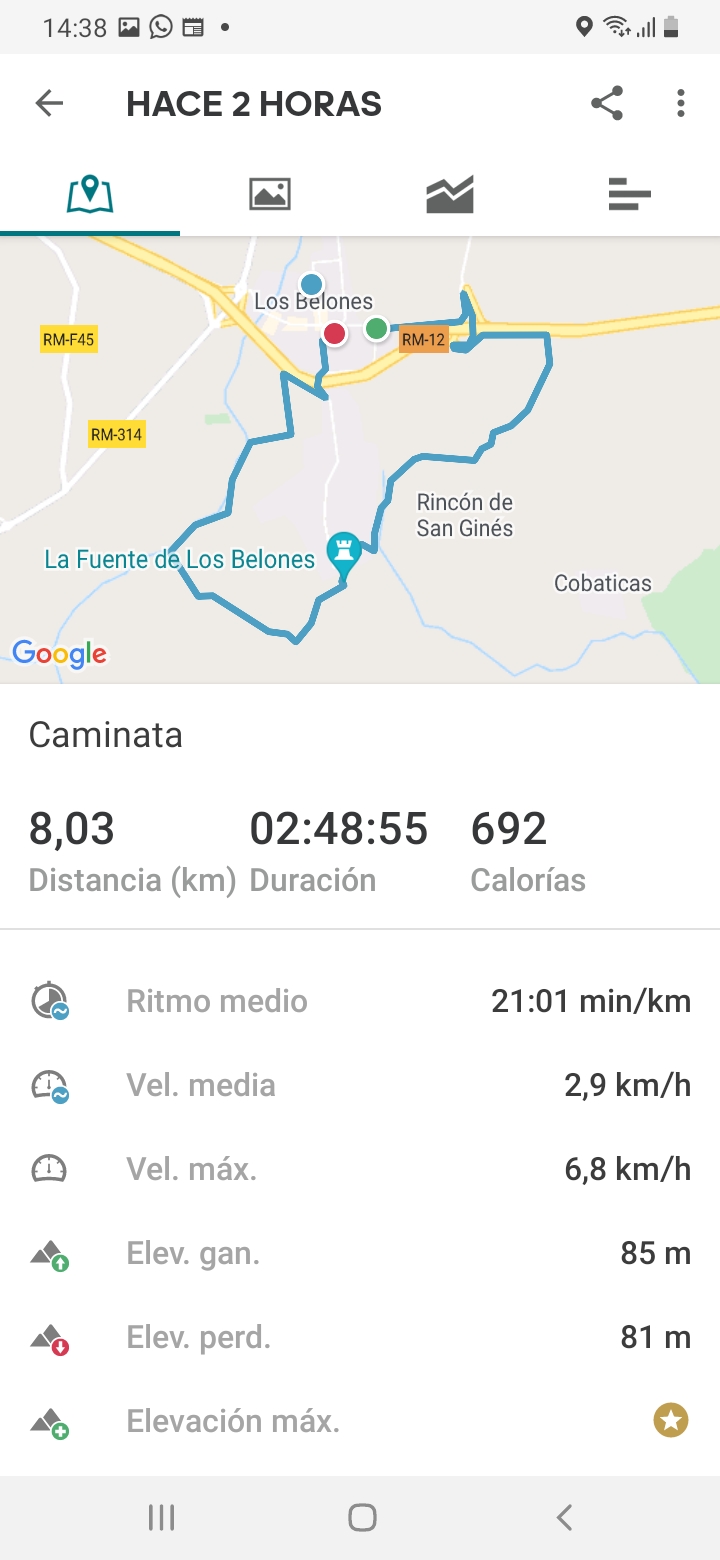Share this walk activity
The image size is (720, 1560).
(x=607, y=104)
